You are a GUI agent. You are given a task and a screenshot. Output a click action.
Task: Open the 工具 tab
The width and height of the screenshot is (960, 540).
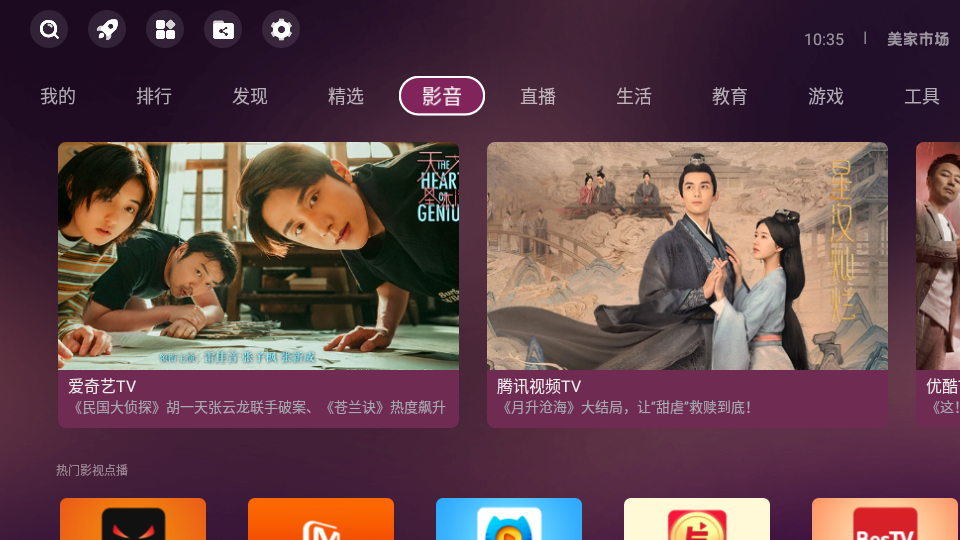[921, 96]
